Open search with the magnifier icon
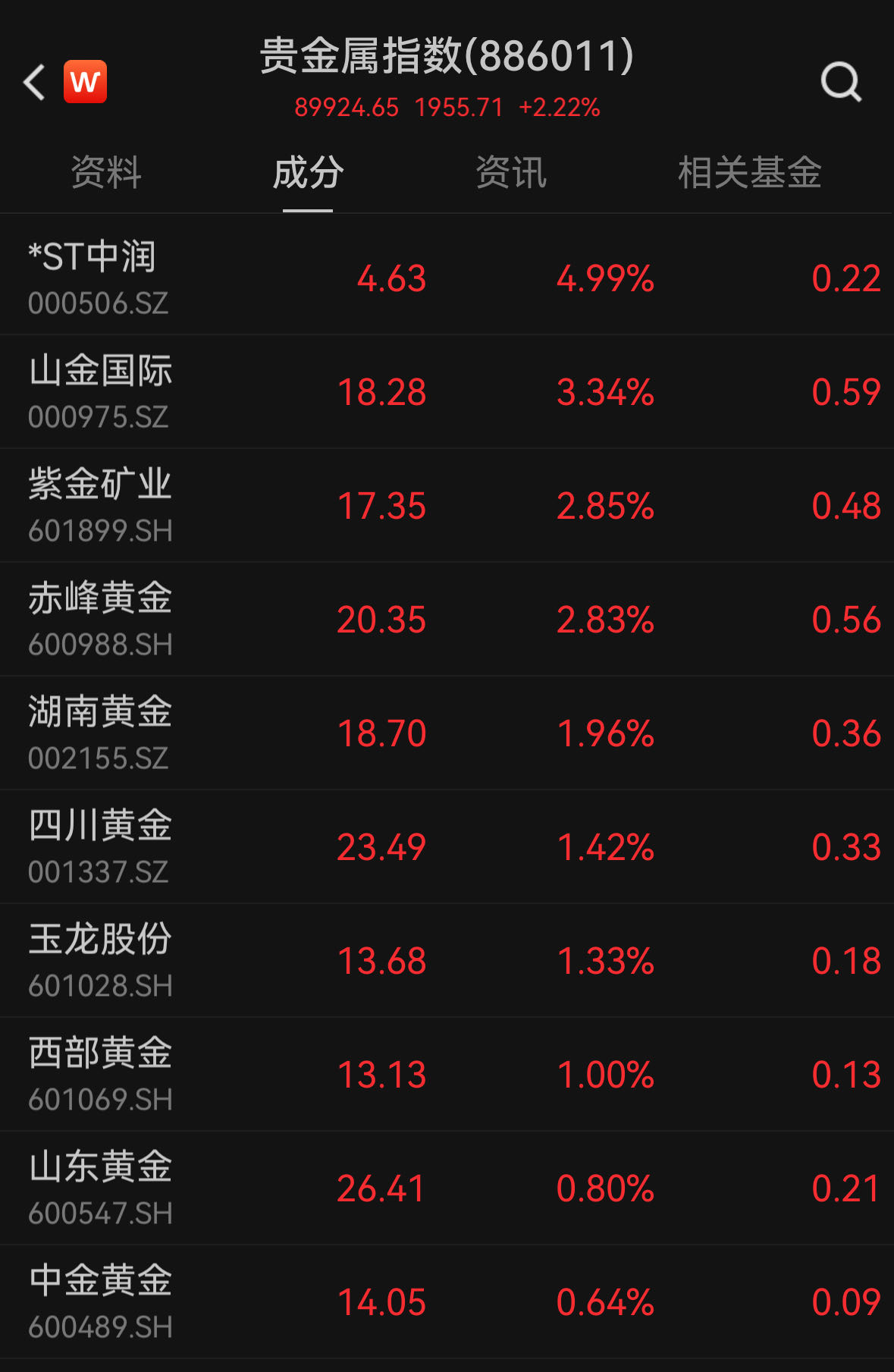 coord(841,81)
